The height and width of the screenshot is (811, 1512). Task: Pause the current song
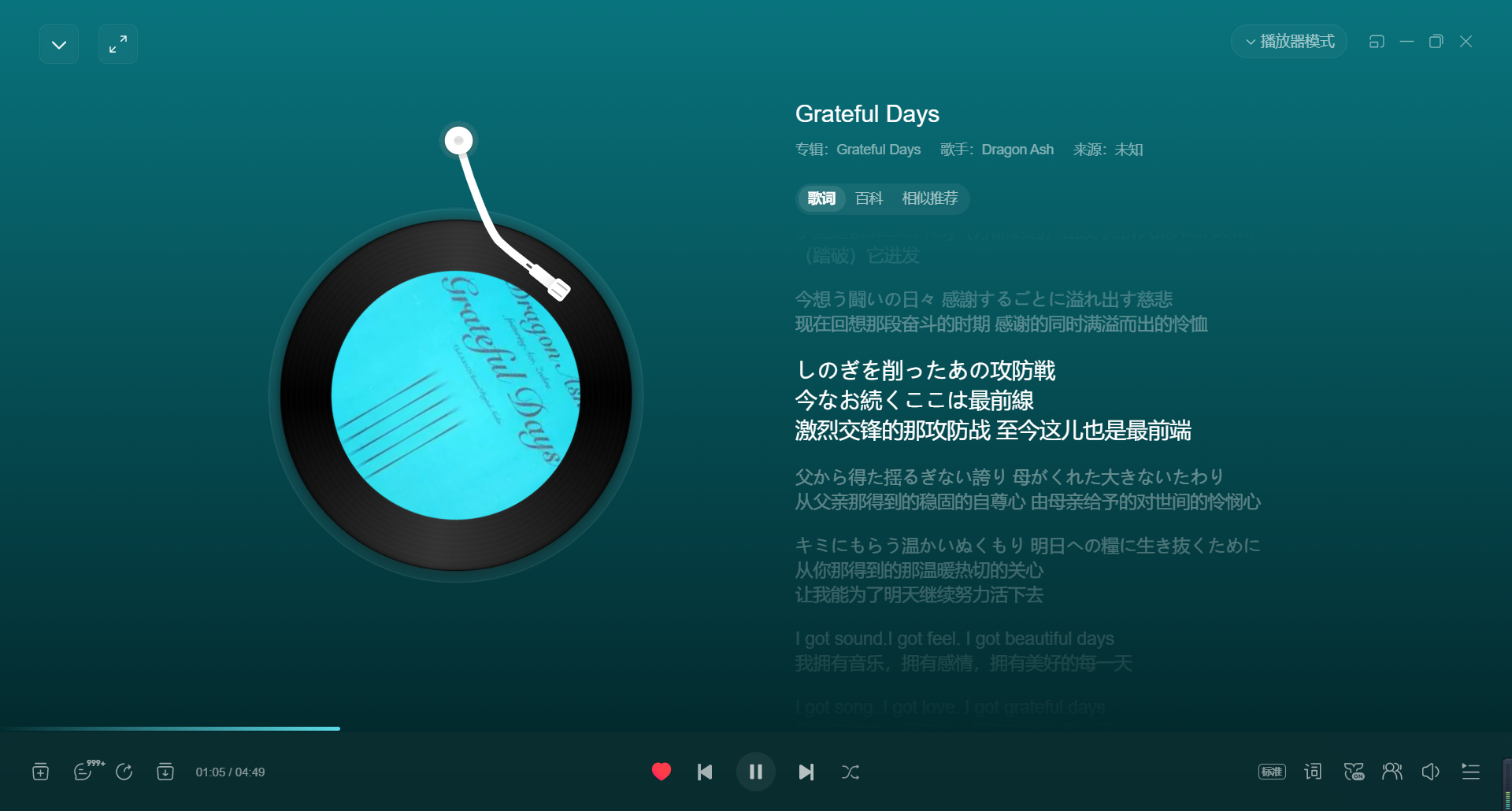pos(756,772)
